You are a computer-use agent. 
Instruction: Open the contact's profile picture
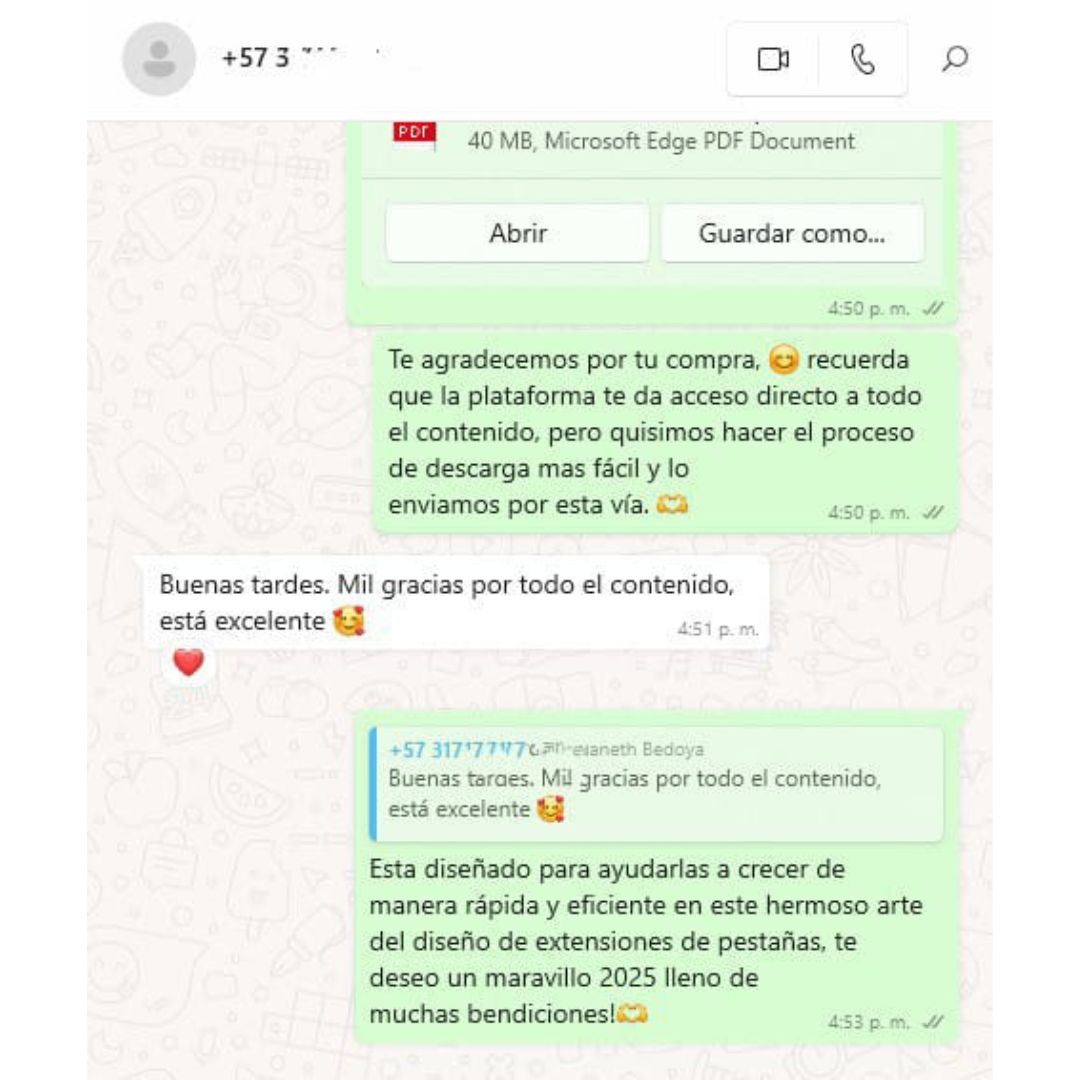158,59
